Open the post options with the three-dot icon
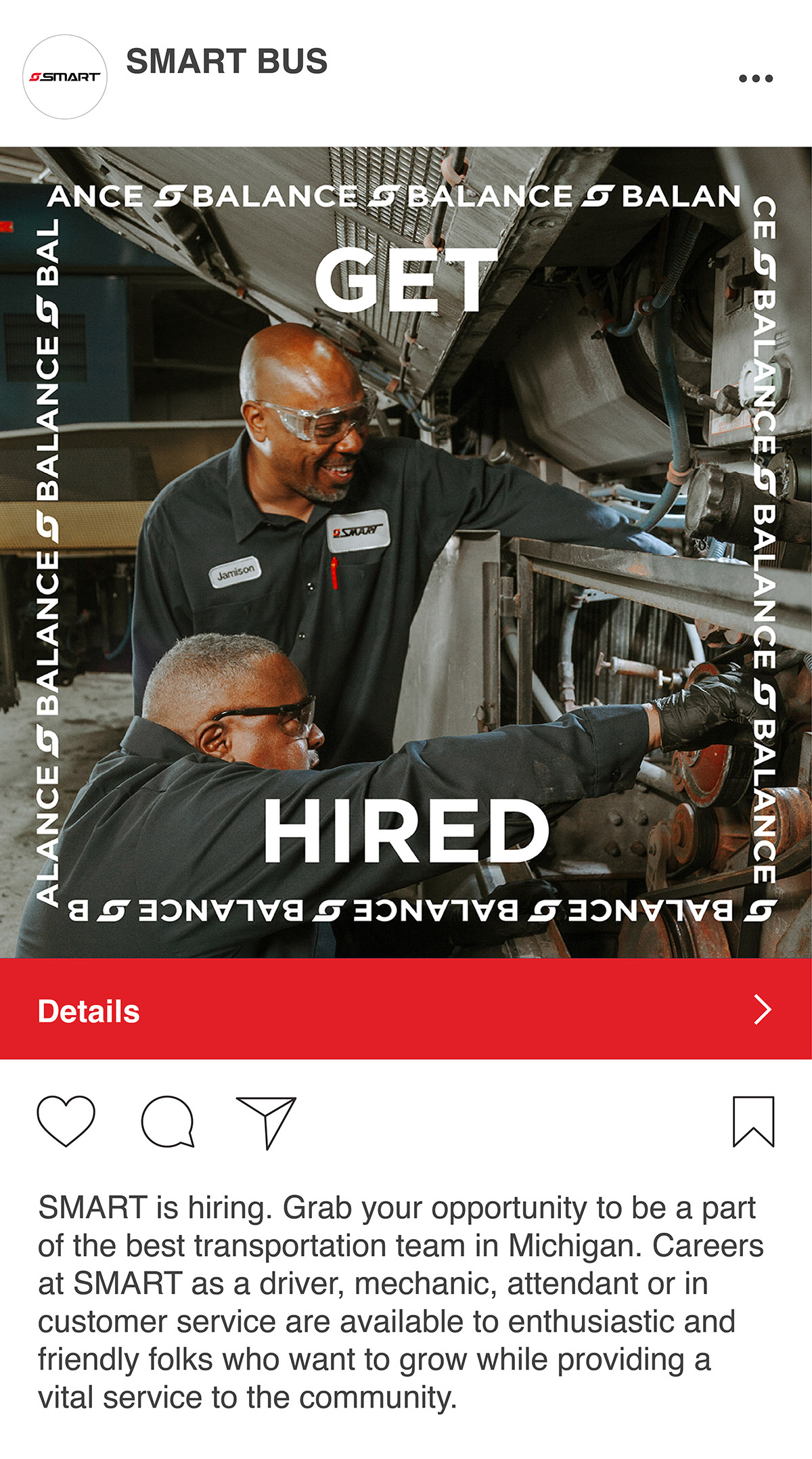The width and height of the screenshot is (812, 1459). pos(754,78)
